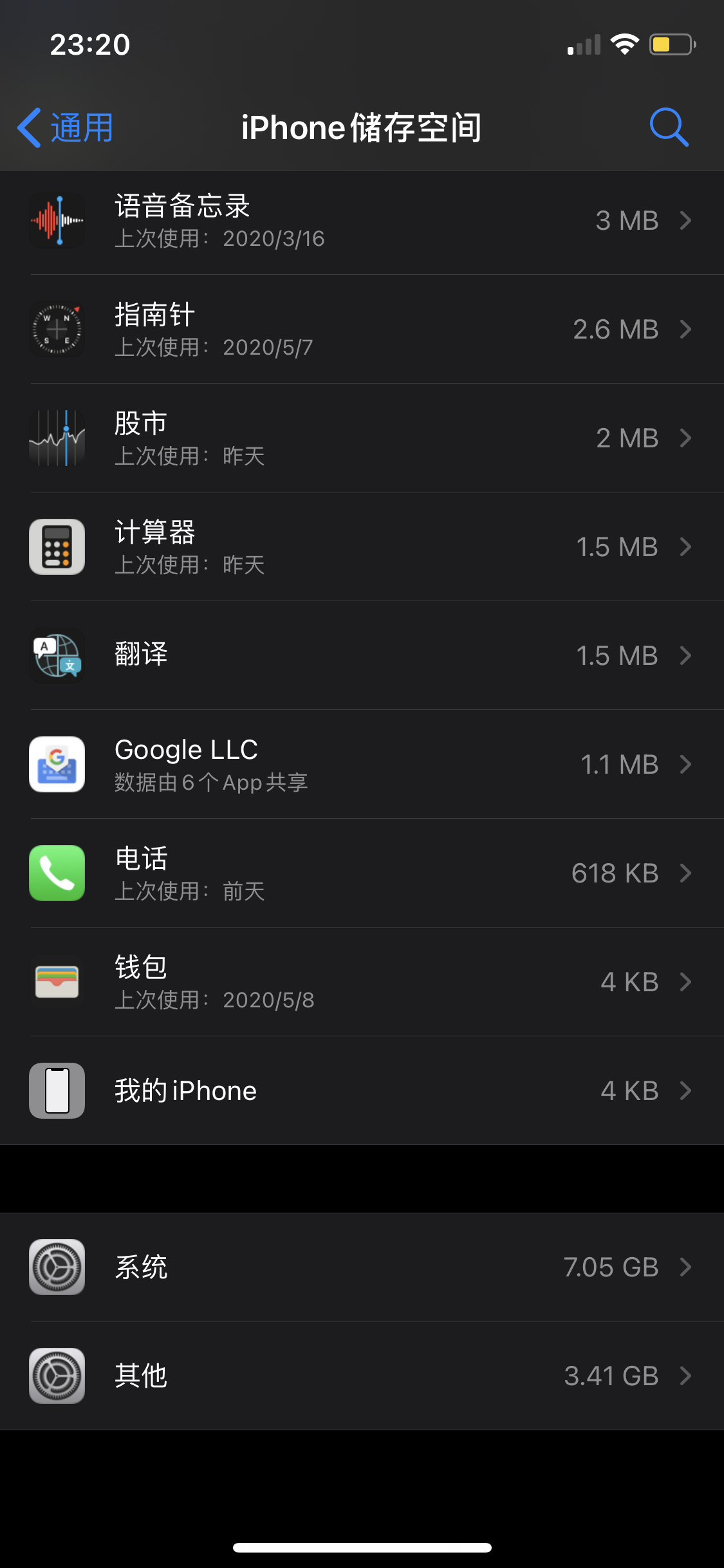Open Google LLC shared data row
The width and height of the screenshot is (724, 1568).
coord(362,765)
